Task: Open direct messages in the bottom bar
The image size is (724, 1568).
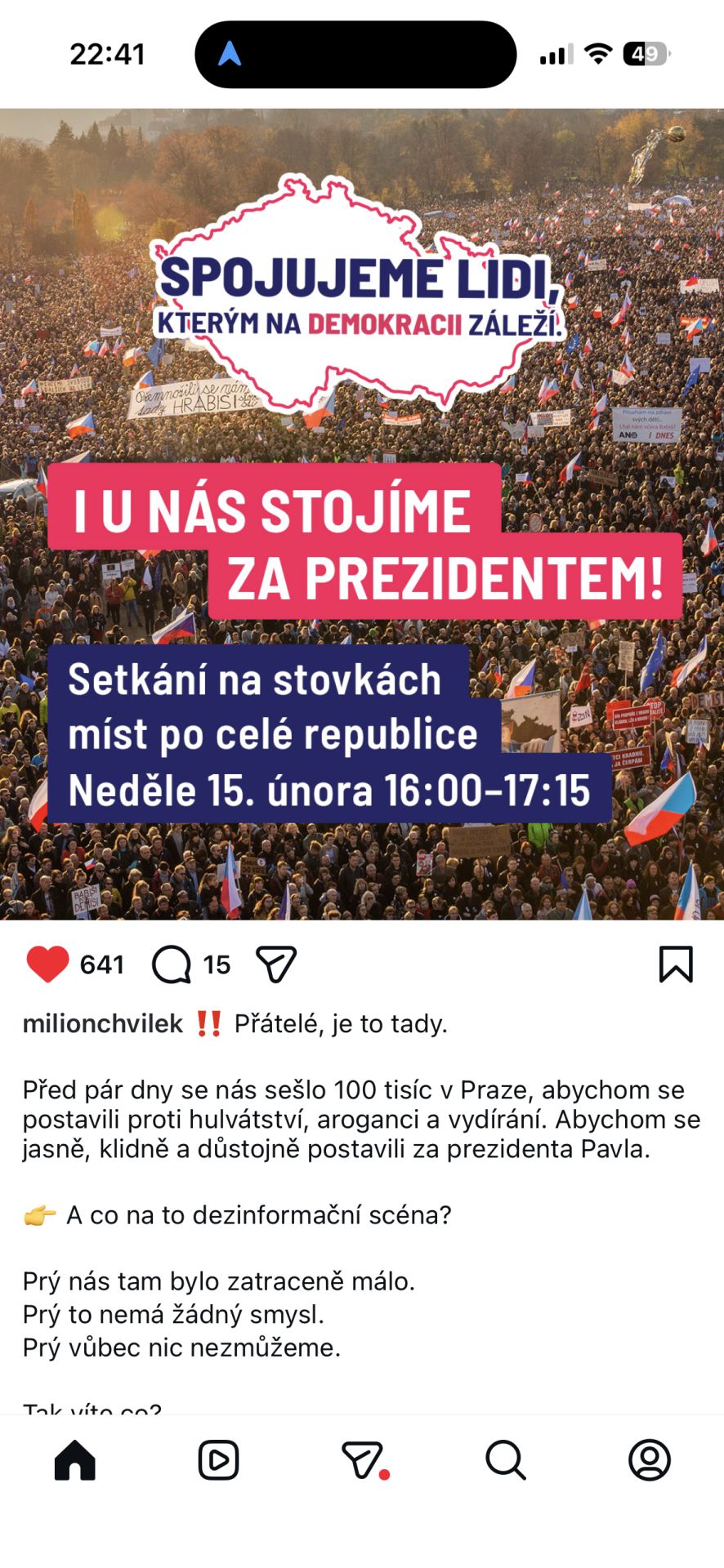Action: [362, 1460]
